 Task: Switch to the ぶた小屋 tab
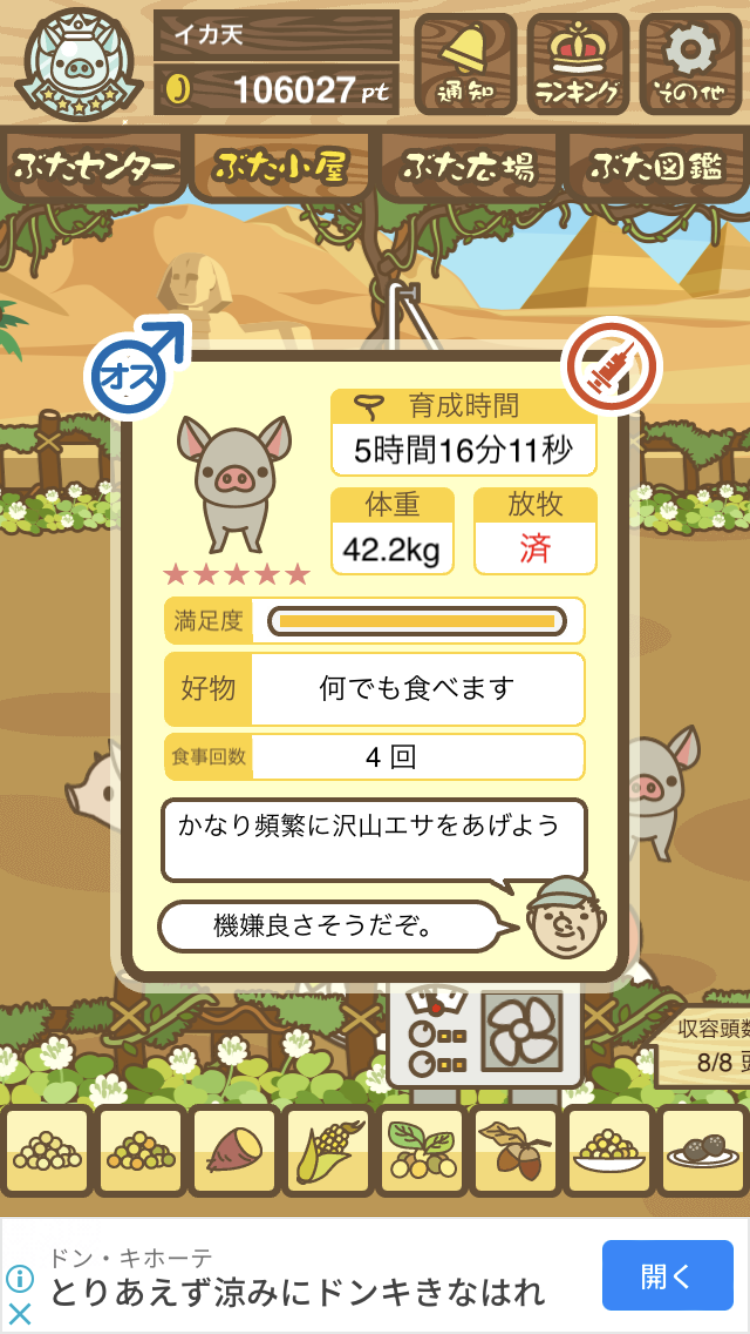click(280, 167)
